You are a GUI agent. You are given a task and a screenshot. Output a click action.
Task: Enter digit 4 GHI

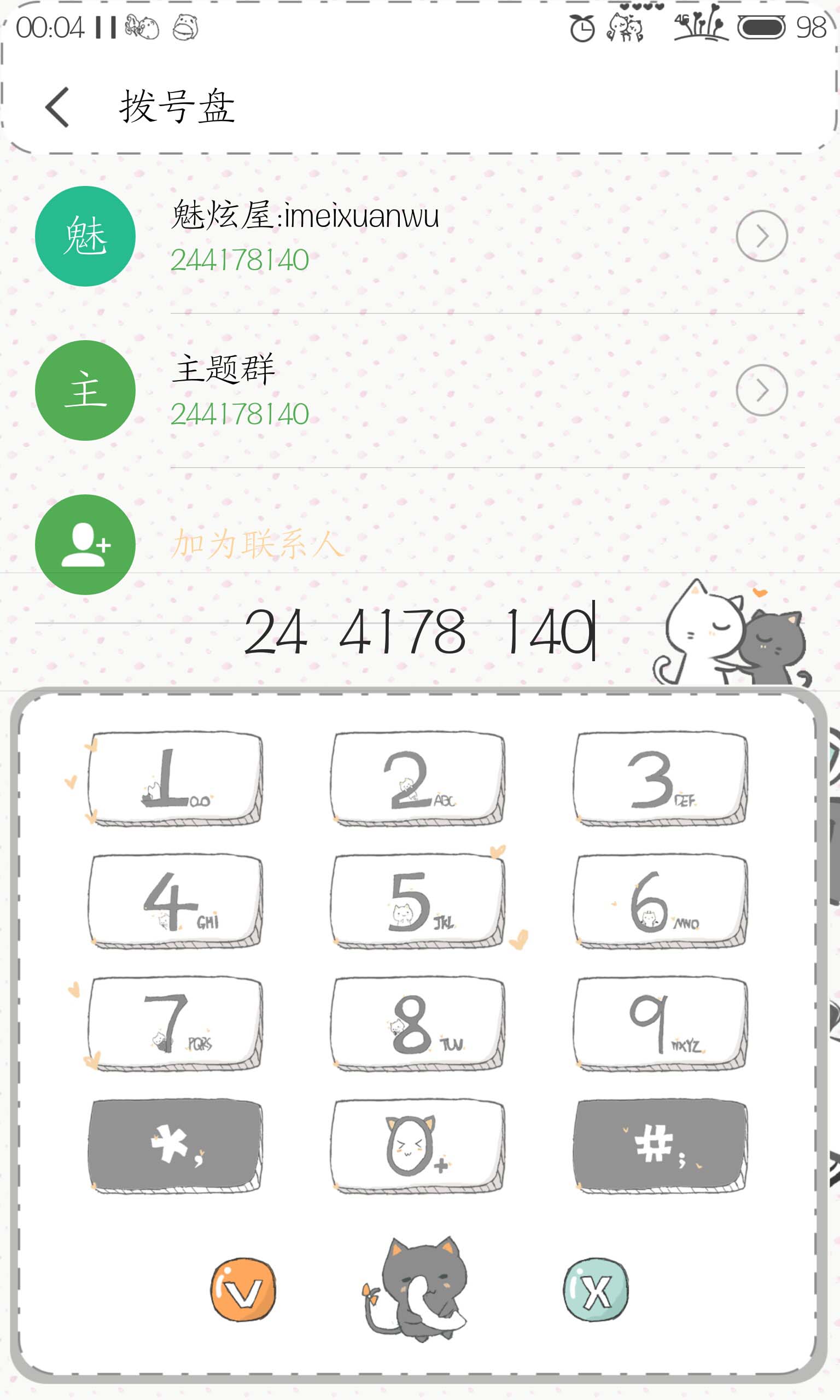click(175, 901)
